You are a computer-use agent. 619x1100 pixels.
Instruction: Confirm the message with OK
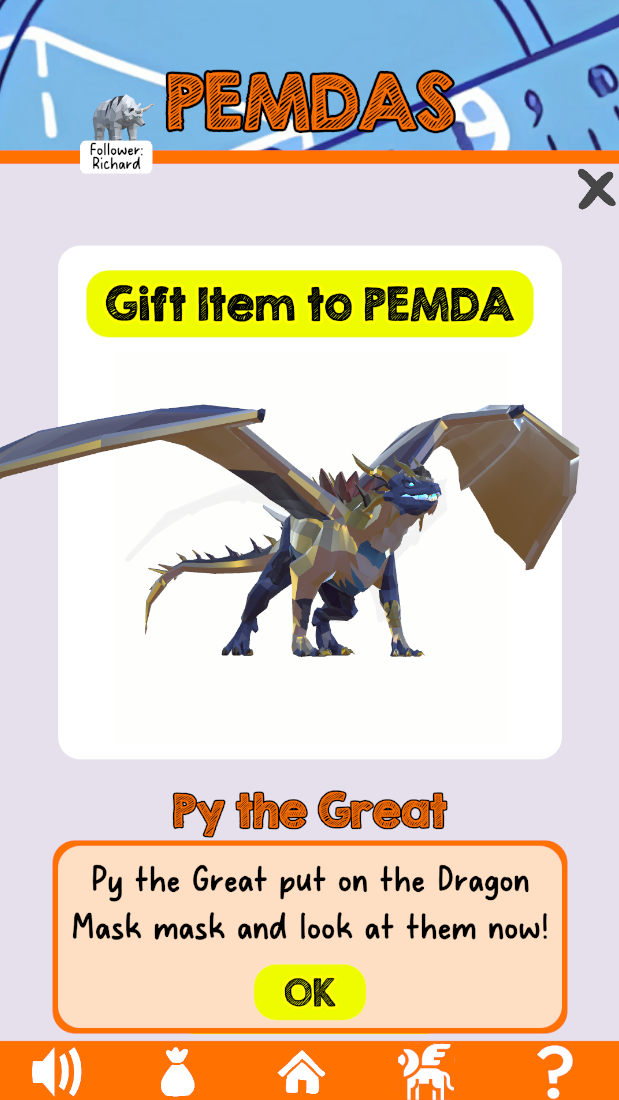[x=310, y=992]
